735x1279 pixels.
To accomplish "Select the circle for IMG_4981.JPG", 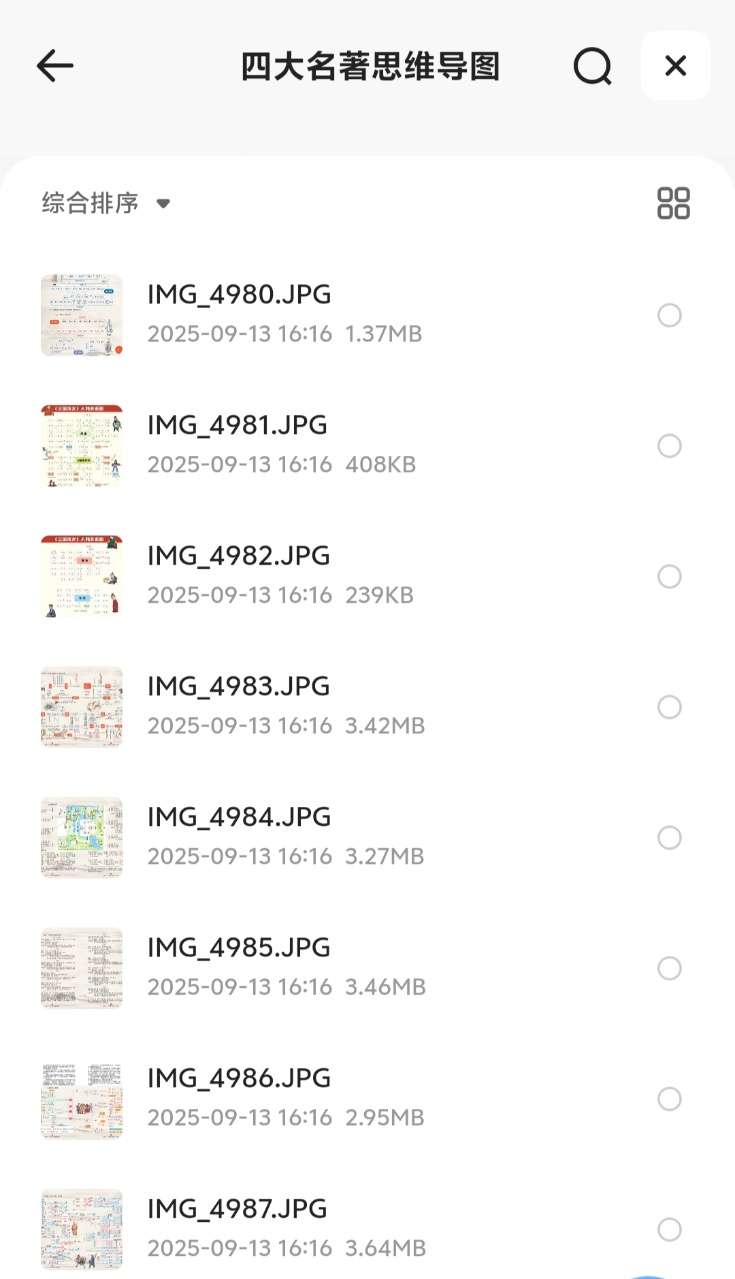I will point(669,446).
